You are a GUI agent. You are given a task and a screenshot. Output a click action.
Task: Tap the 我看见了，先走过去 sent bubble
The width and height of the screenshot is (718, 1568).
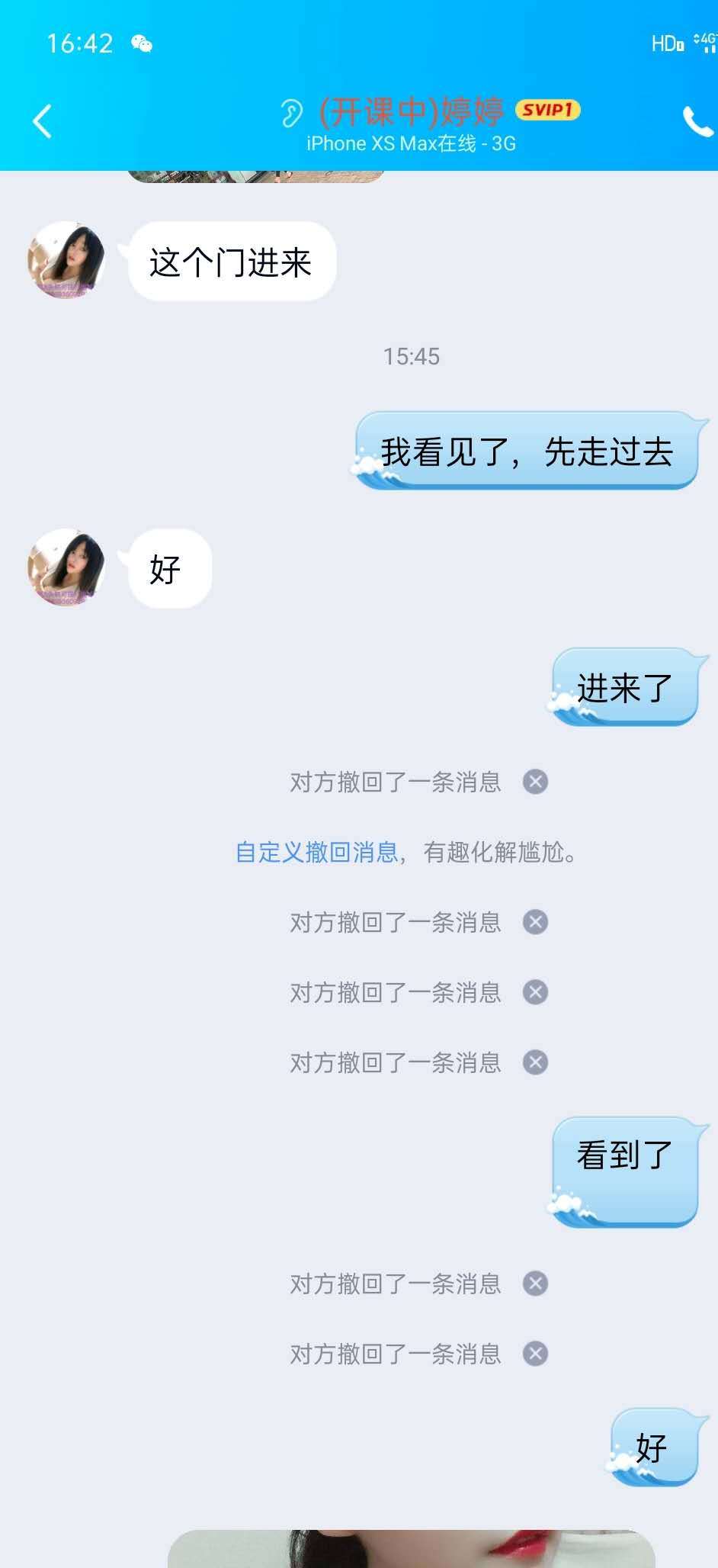coord(527,451)
